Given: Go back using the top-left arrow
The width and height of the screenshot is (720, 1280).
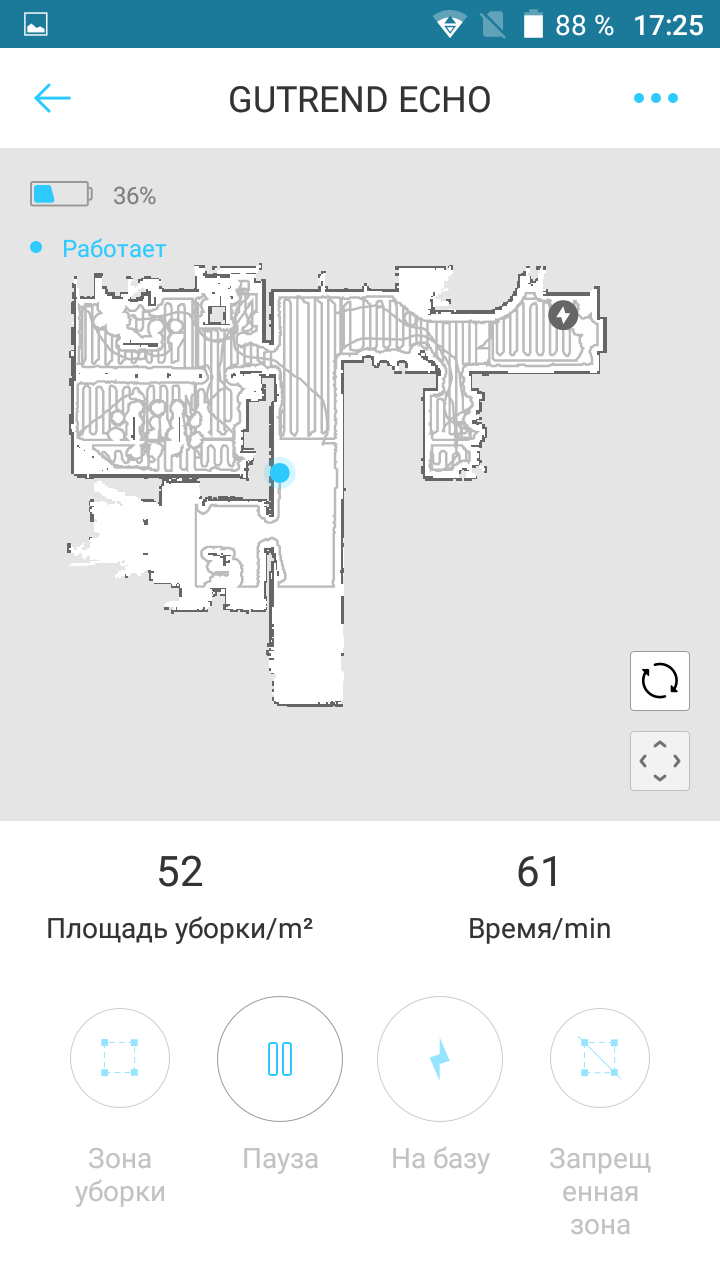Looking at the screenshot, I should (x=52, y=98).
